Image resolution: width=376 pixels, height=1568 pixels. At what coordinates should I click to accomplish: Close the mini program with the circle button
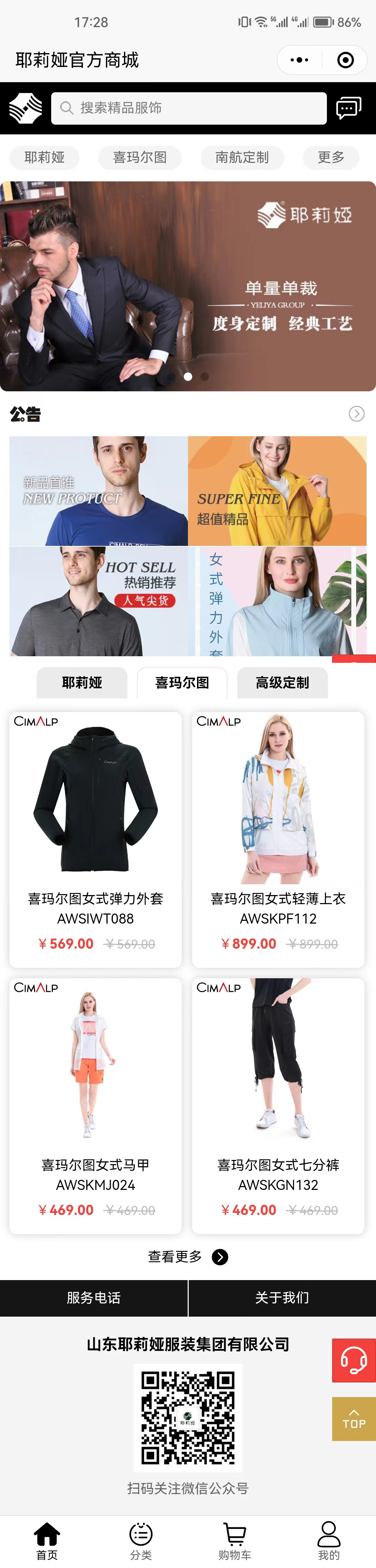click(x=345, y=60)
